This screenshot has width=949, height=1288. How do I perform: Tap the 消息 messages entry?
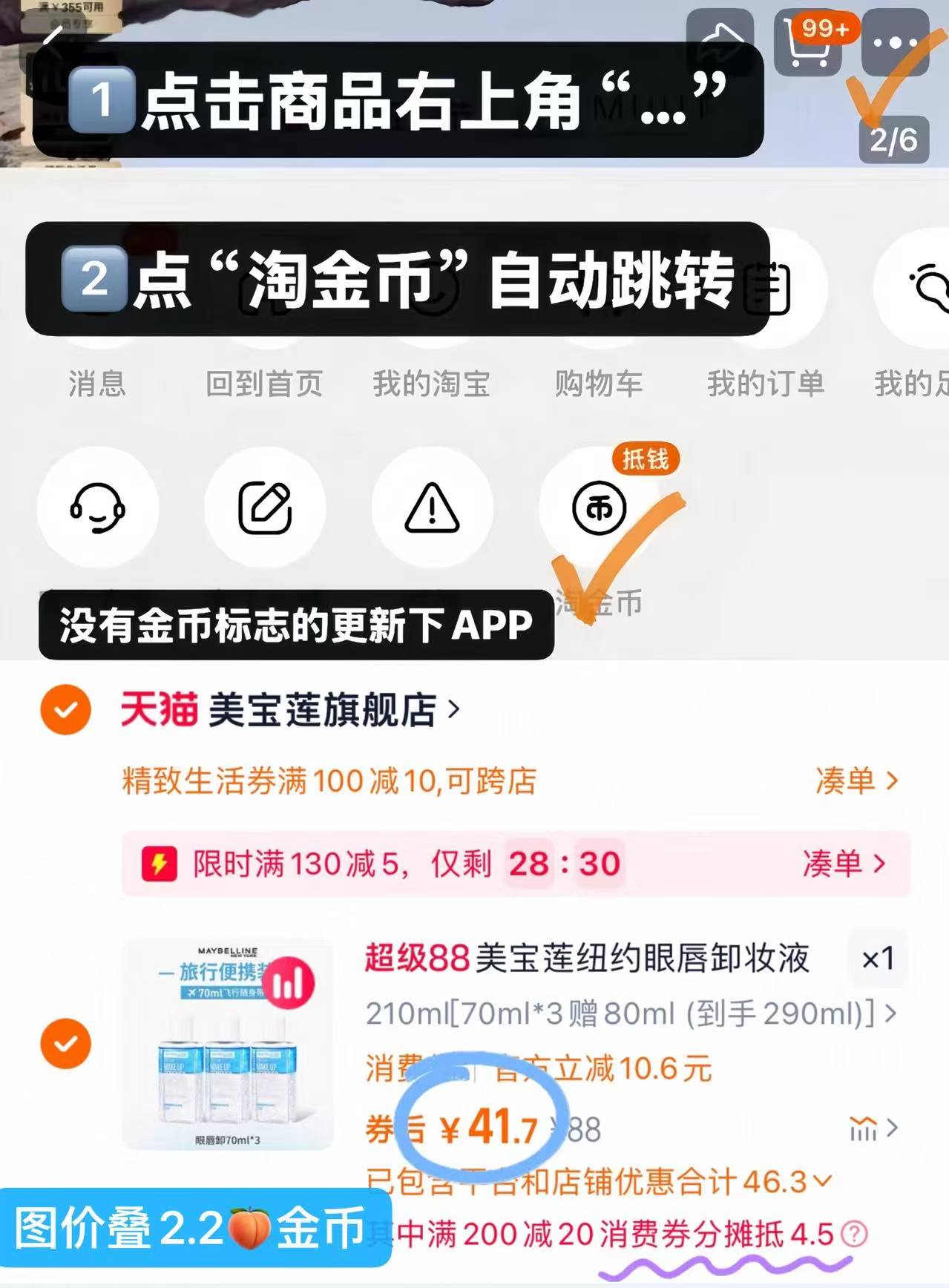coord(96,384)
